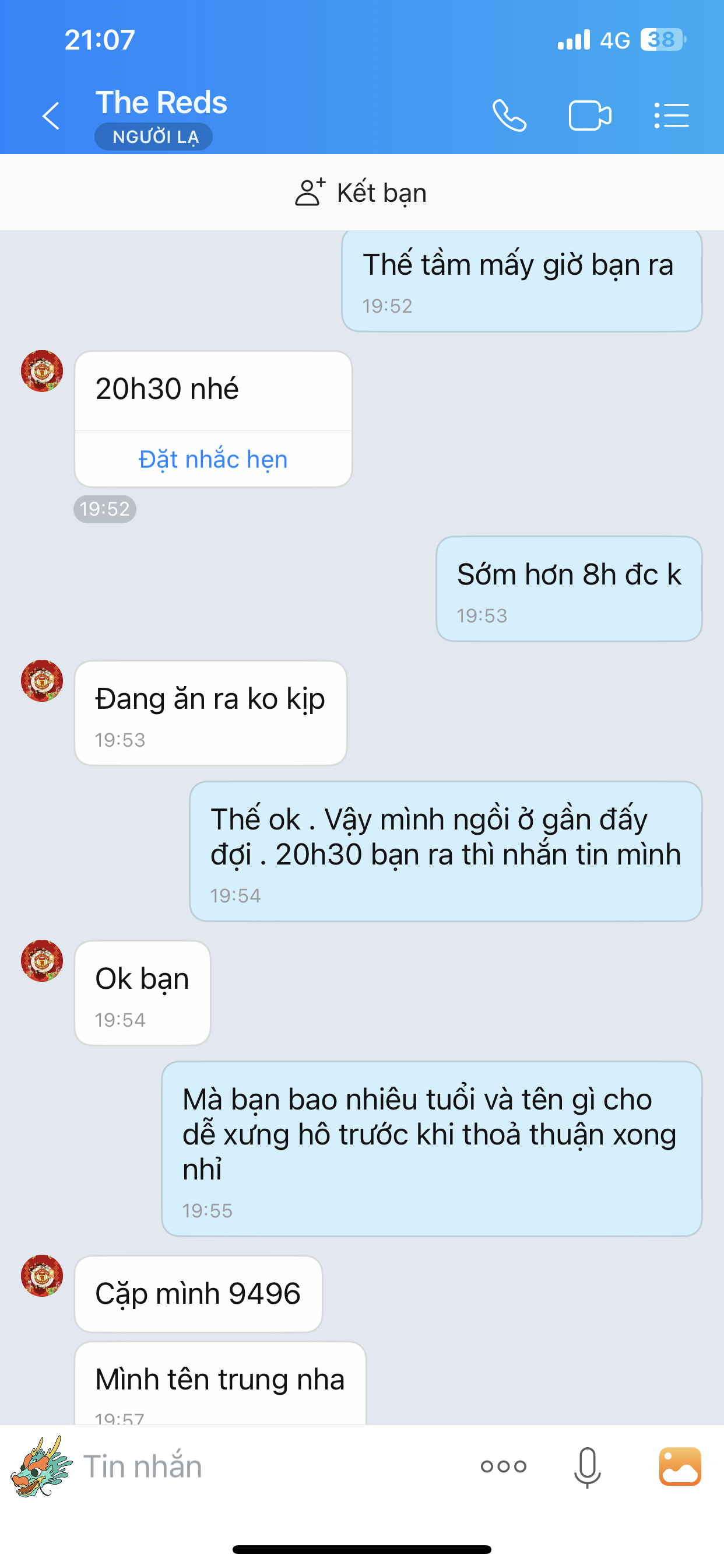Start a voice call with The Reds
Viewport: 724px width, 1568px height.
click(509, 116)
